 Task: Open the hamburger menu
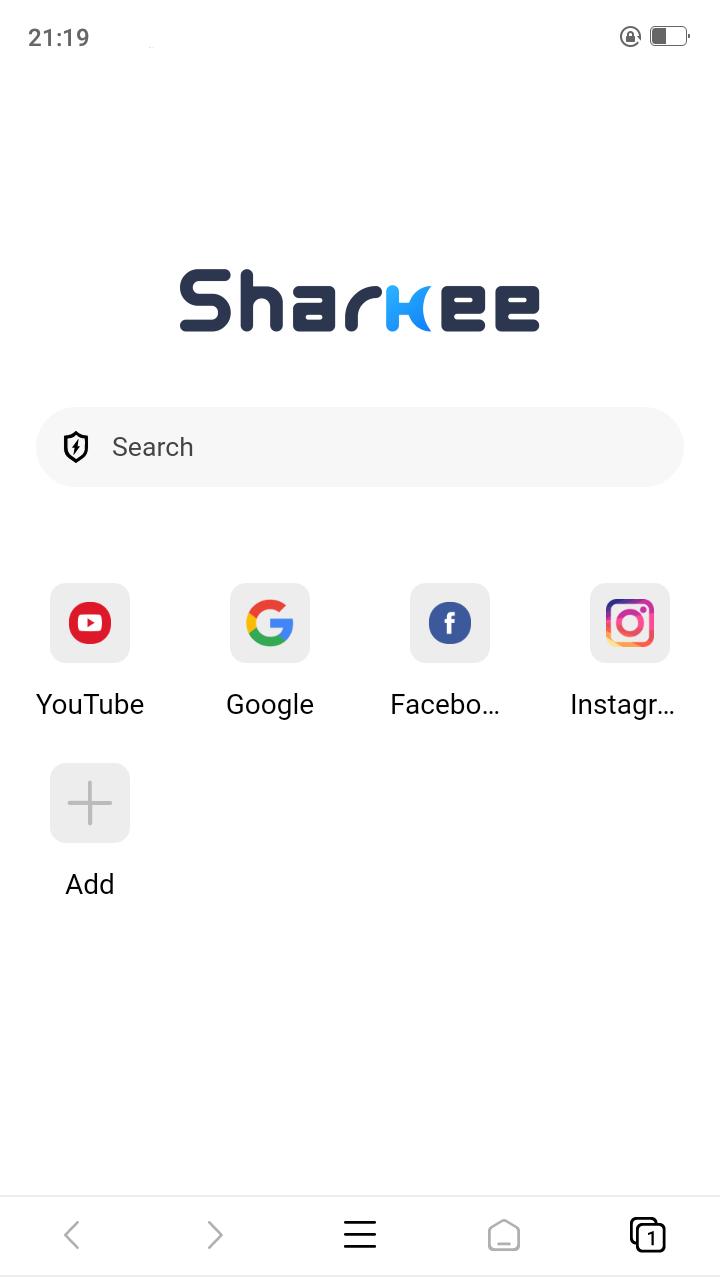coord(360,1235)
